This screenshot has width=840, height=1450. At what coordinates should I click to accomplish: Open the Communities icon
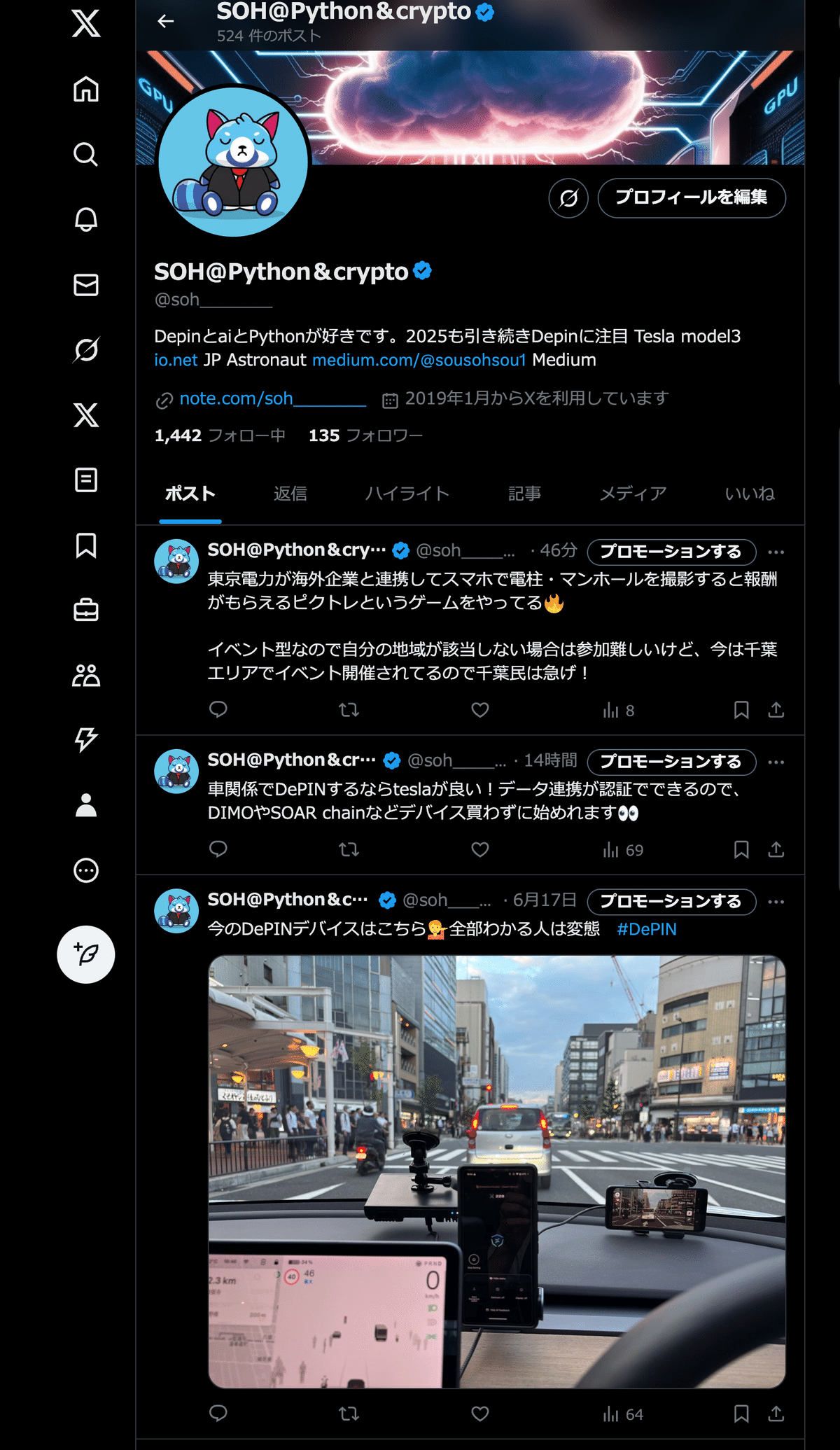85,676
